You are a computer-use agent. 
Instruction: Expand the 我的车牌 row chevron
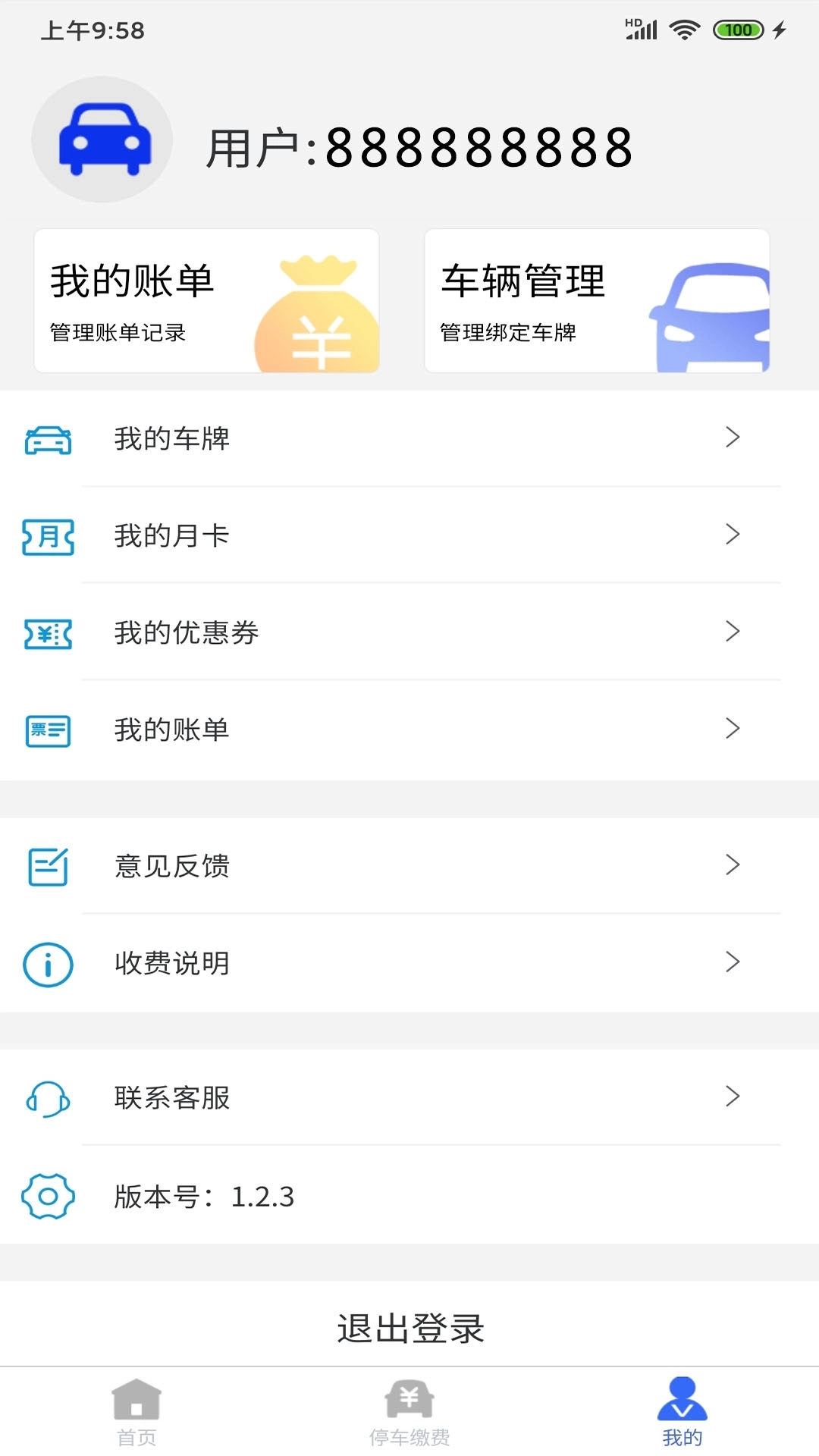click(x=733, y=437)
